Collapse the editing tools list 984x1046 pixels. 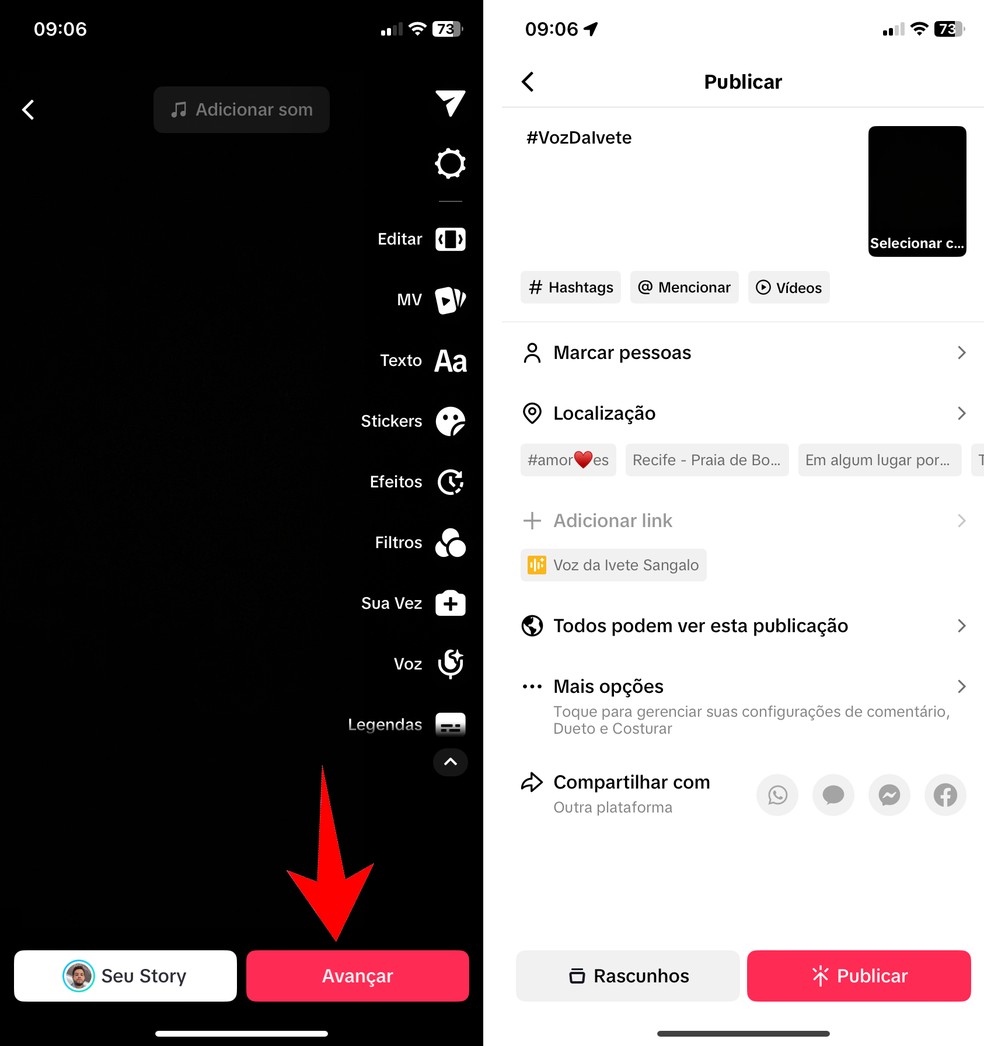pos(450,762)
